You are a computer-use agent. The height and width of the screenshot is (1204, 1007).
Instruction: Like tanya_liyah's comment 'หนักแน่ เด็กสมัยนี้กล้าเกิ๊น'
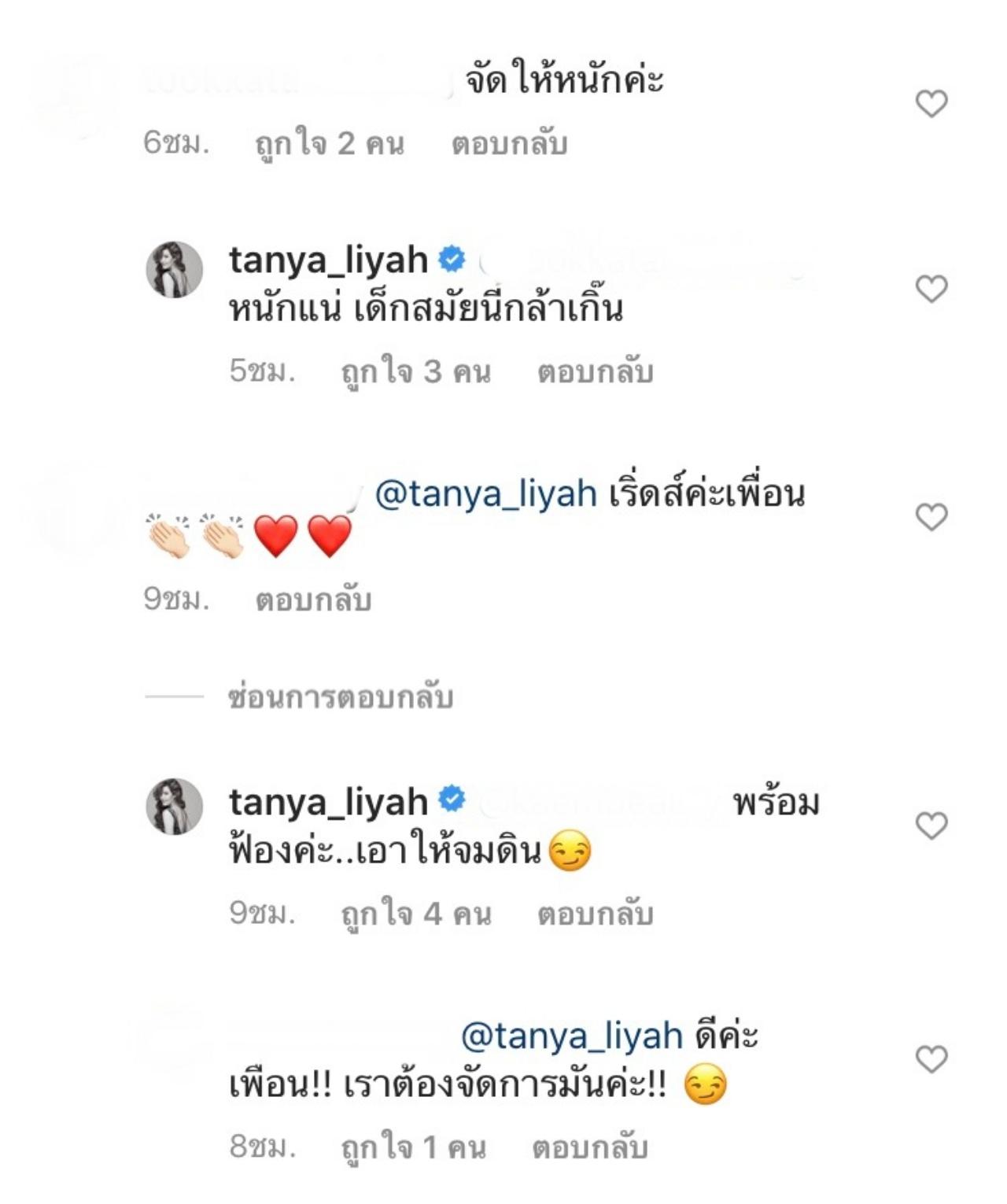coord(931,289)
